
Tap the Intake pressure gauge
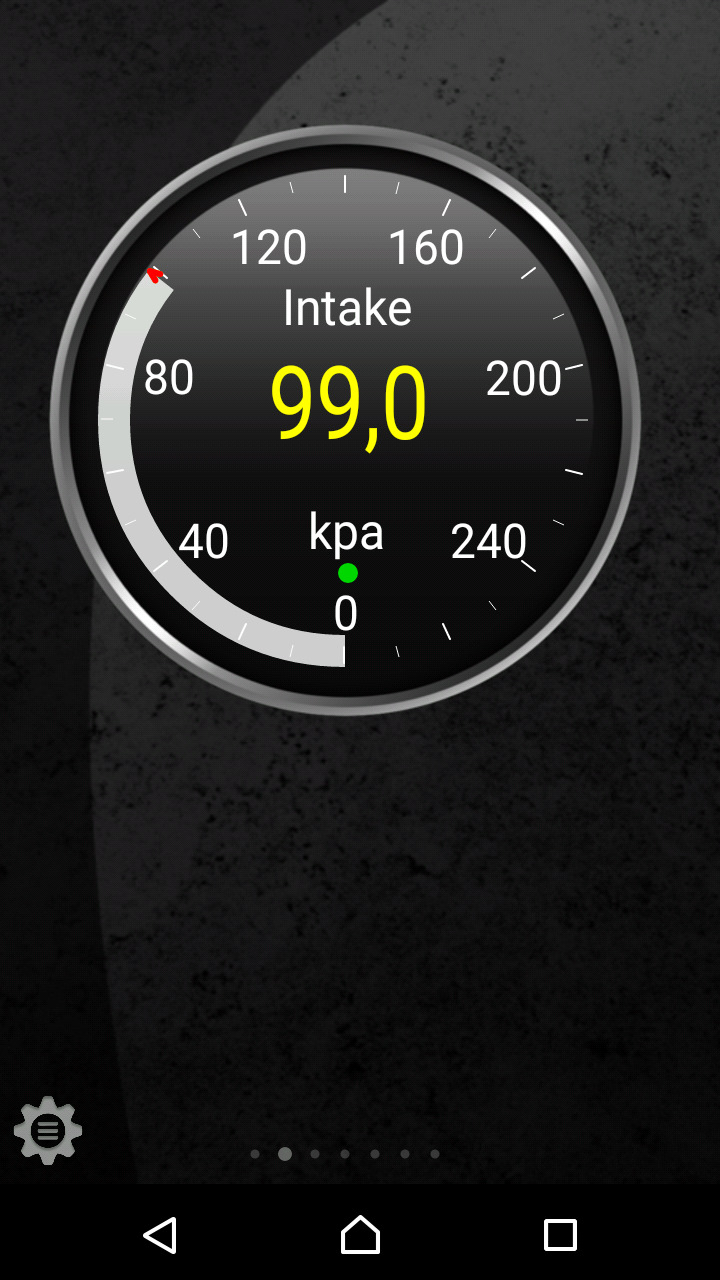[x=345, y=420]
